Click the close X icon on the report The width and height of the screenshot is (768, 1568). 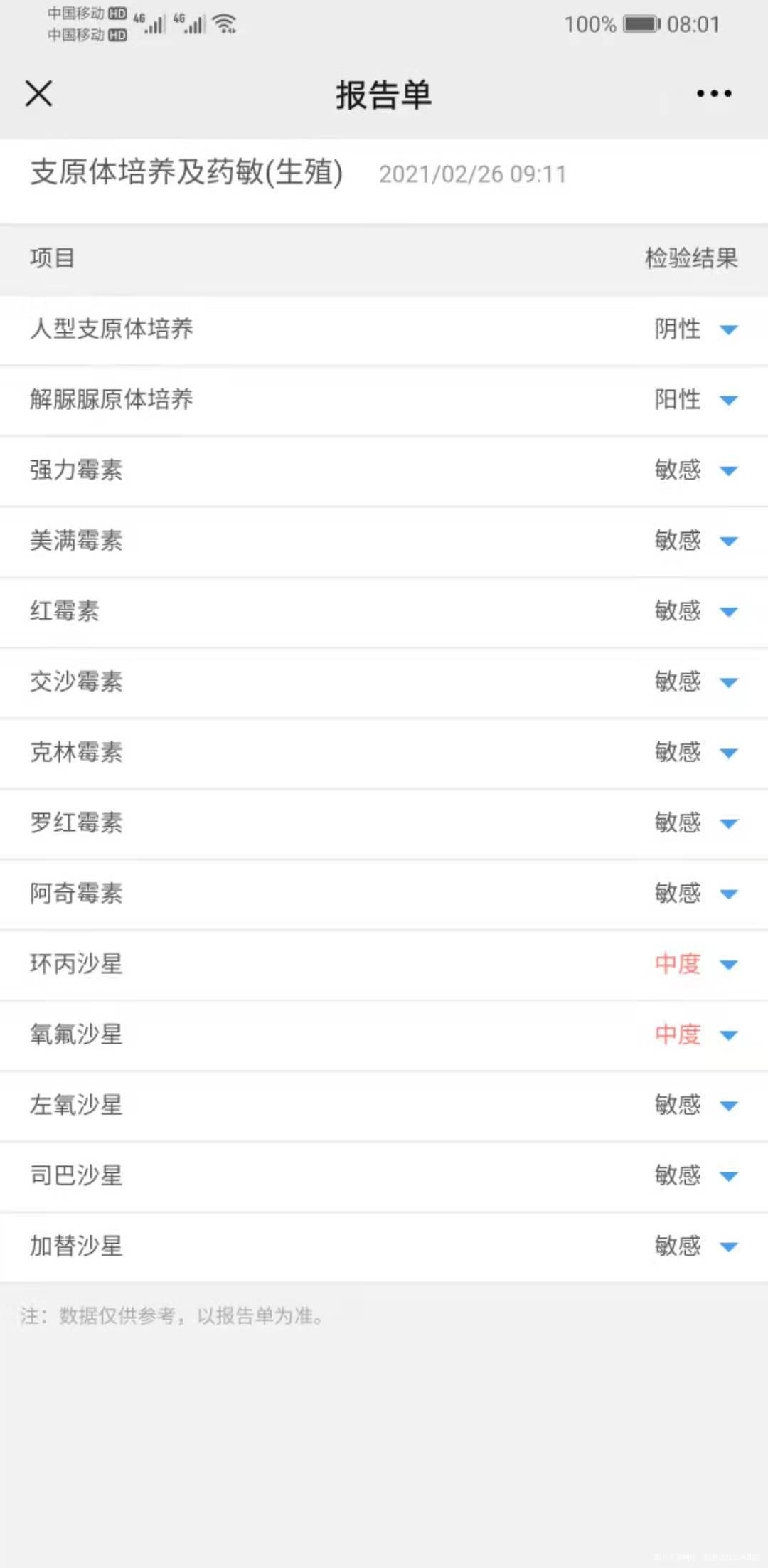coord(38,93)
